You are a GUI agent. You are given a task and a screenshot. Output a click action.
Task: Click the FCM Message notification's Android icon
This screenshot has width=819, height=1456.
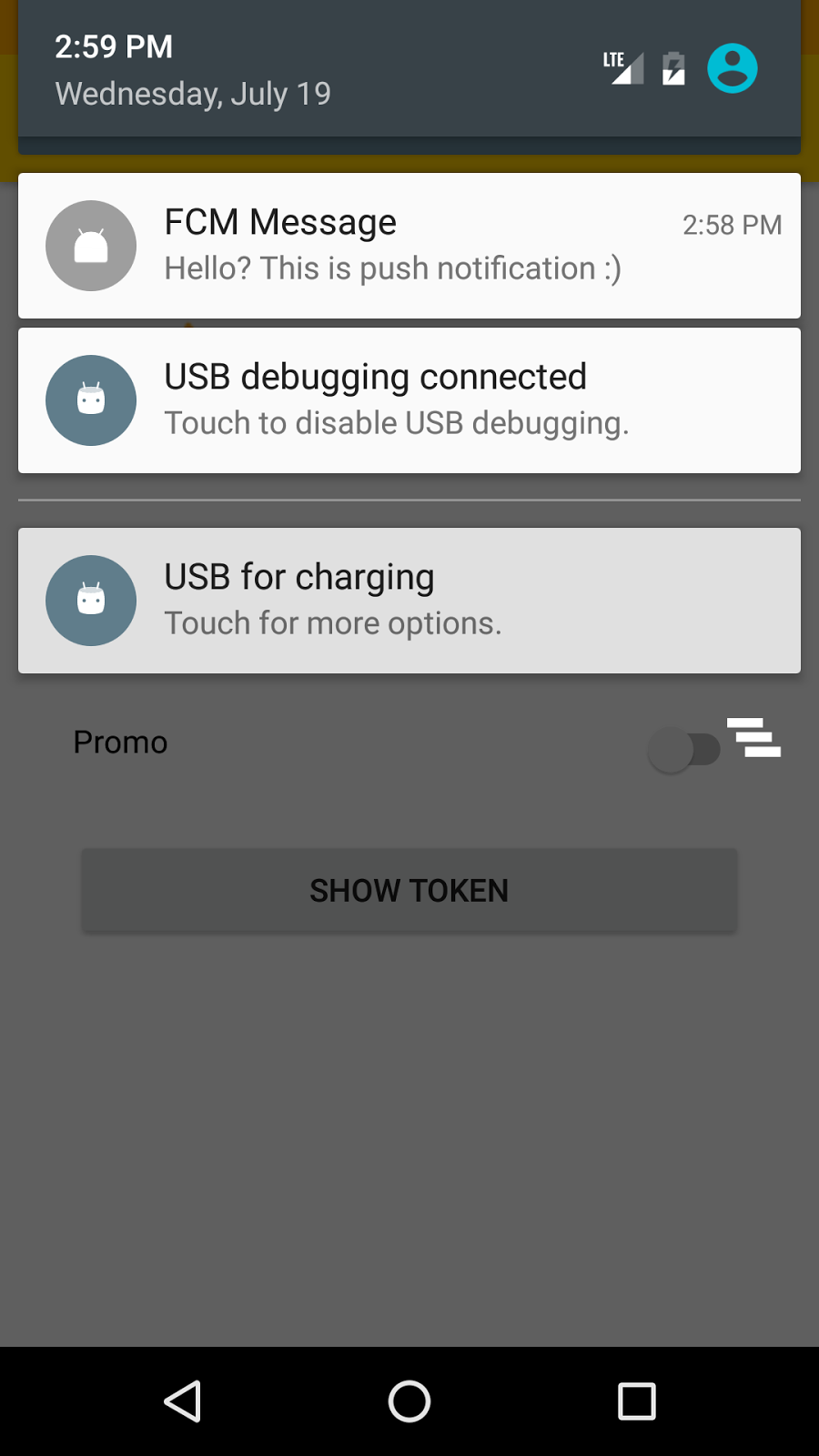(91, 246)
